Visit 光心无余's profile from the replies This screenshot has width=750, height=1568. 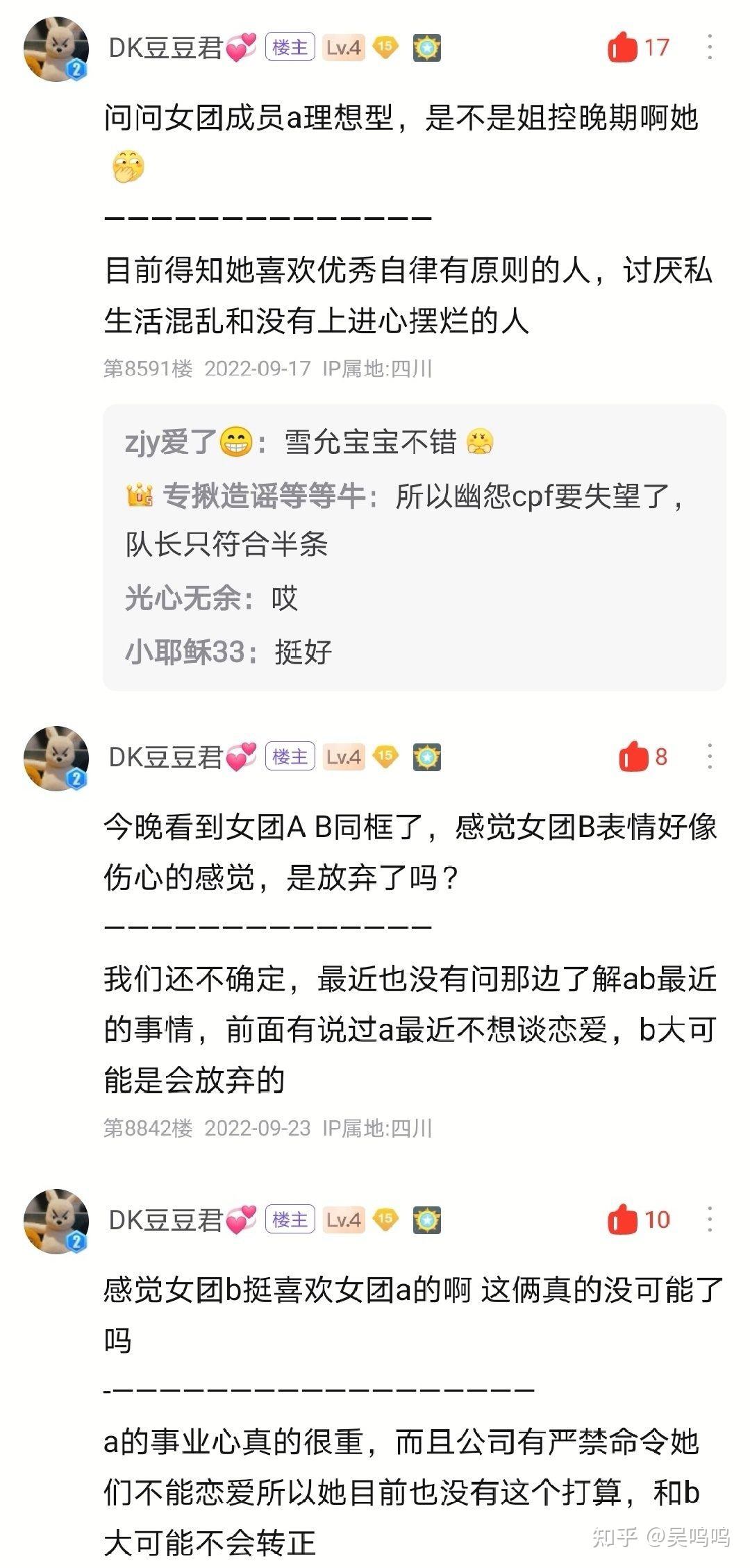pyautogui.click(x=183, y=598)
